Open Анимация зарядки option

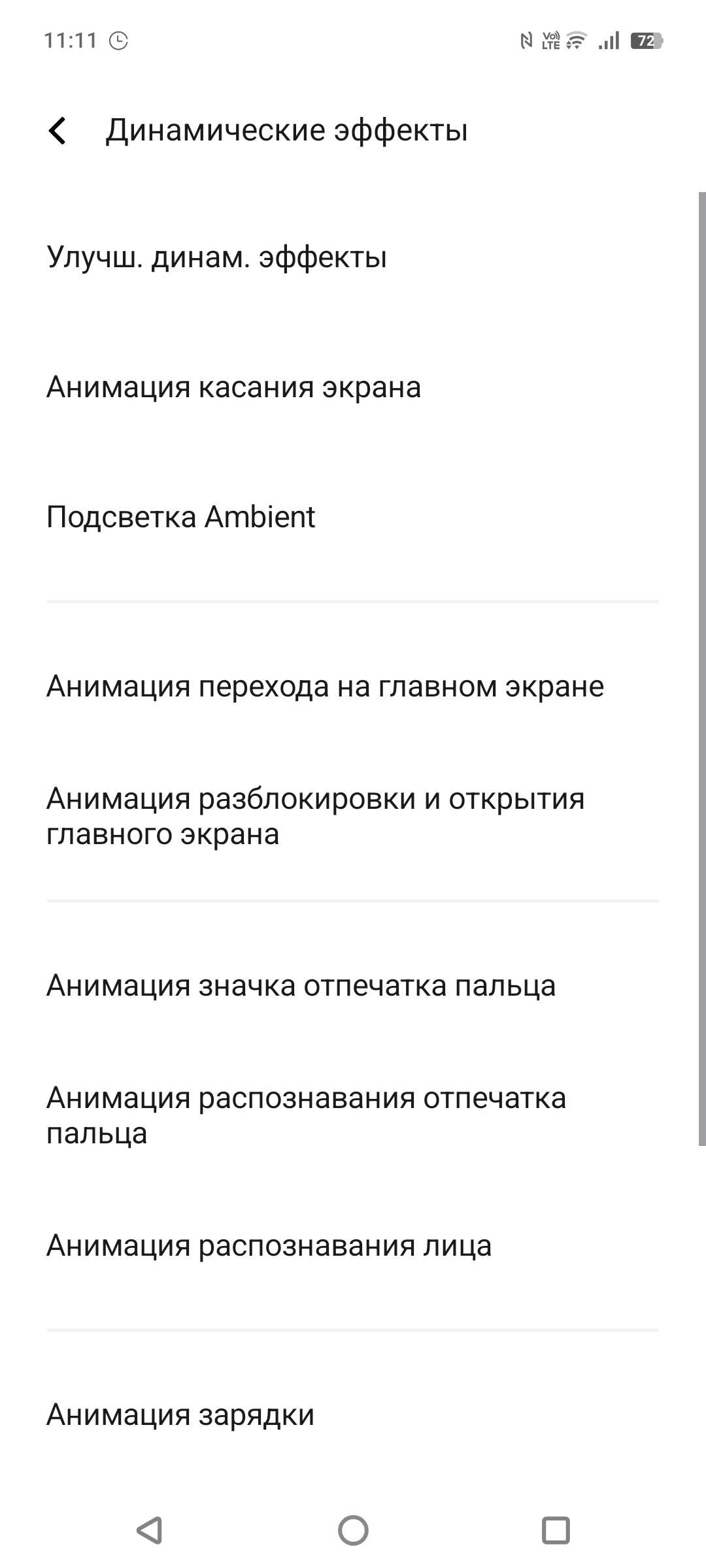click(x=353, y=1414)
